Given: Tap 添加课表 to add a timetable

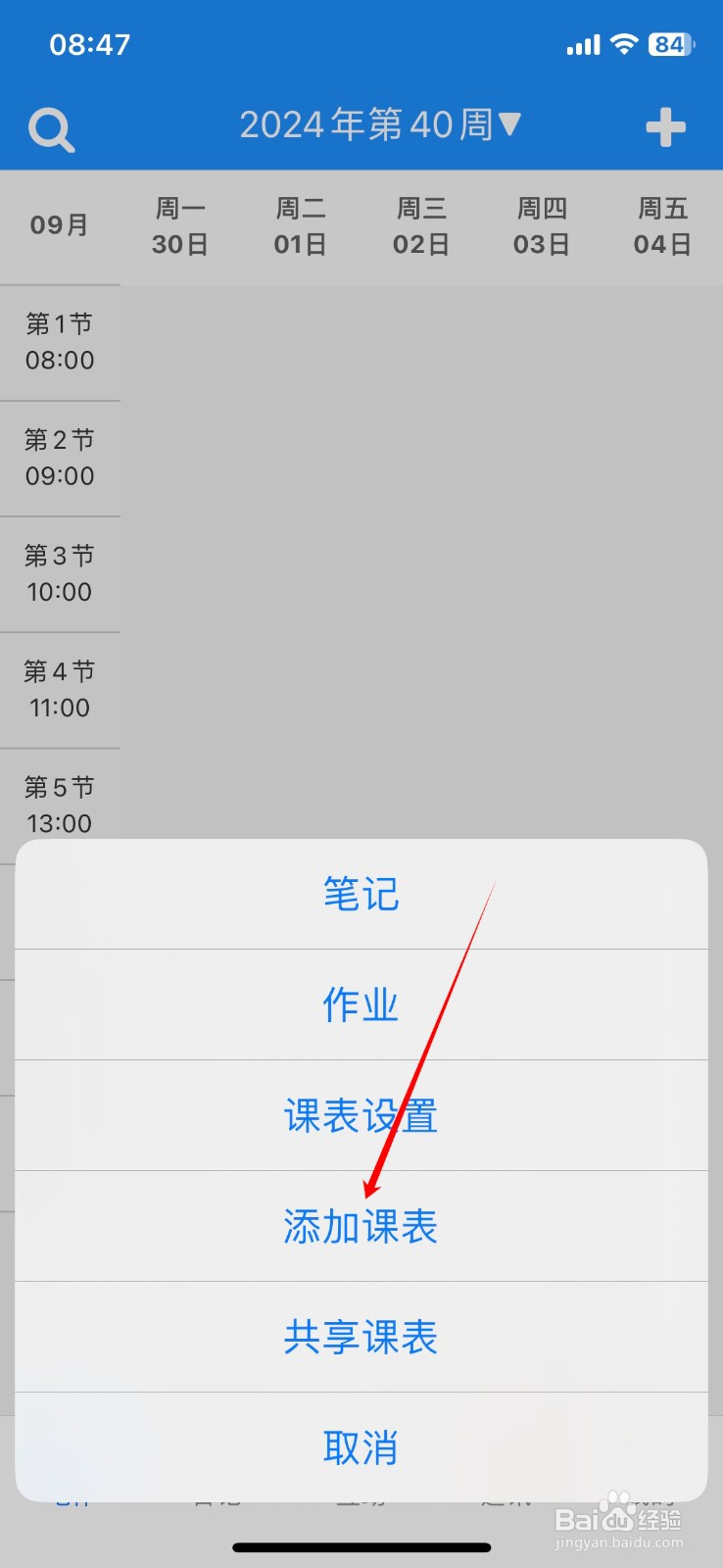Looking at the screenshot, I should (x=361, y=1227).
